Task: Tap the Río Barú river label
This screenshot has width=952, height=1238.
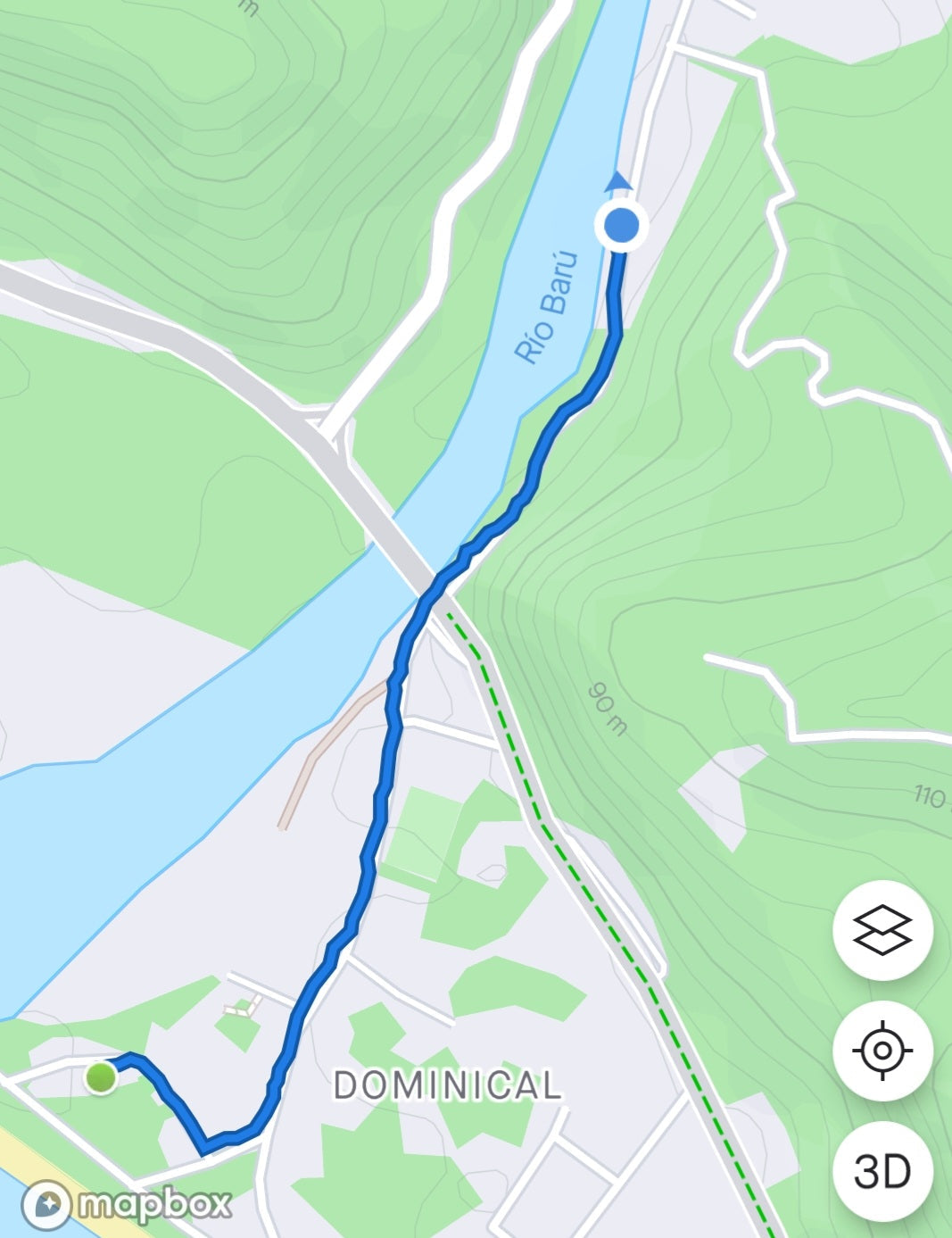Action: 547,304
